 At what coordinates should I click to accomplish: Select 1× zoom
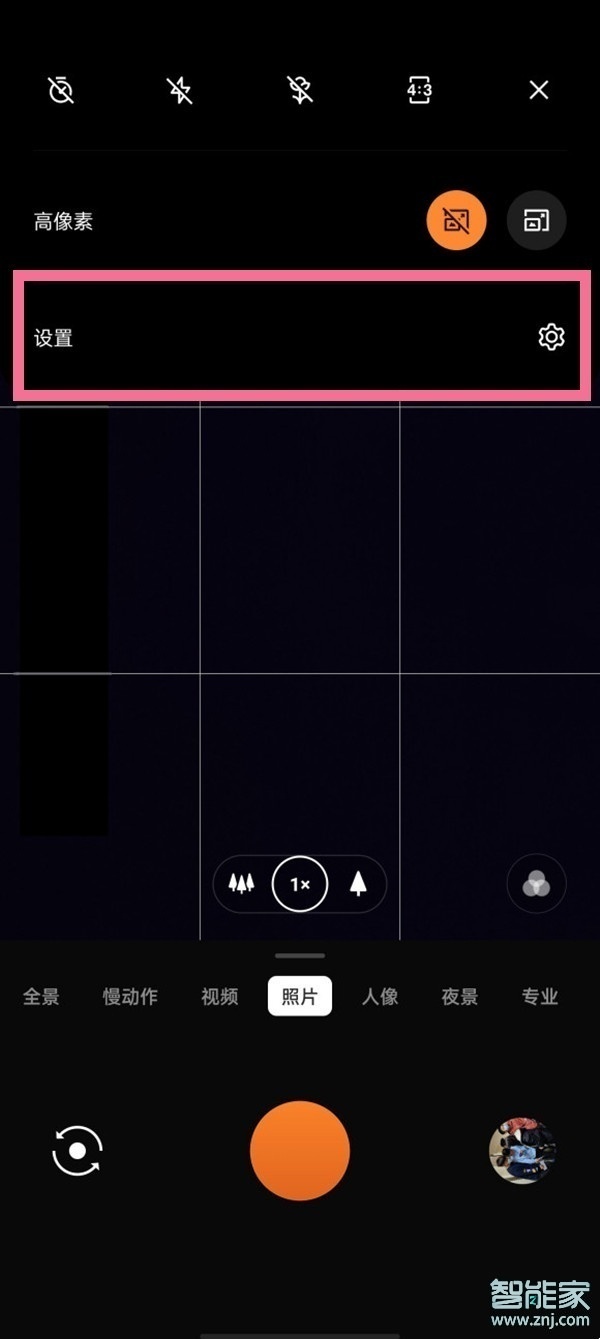300,884
